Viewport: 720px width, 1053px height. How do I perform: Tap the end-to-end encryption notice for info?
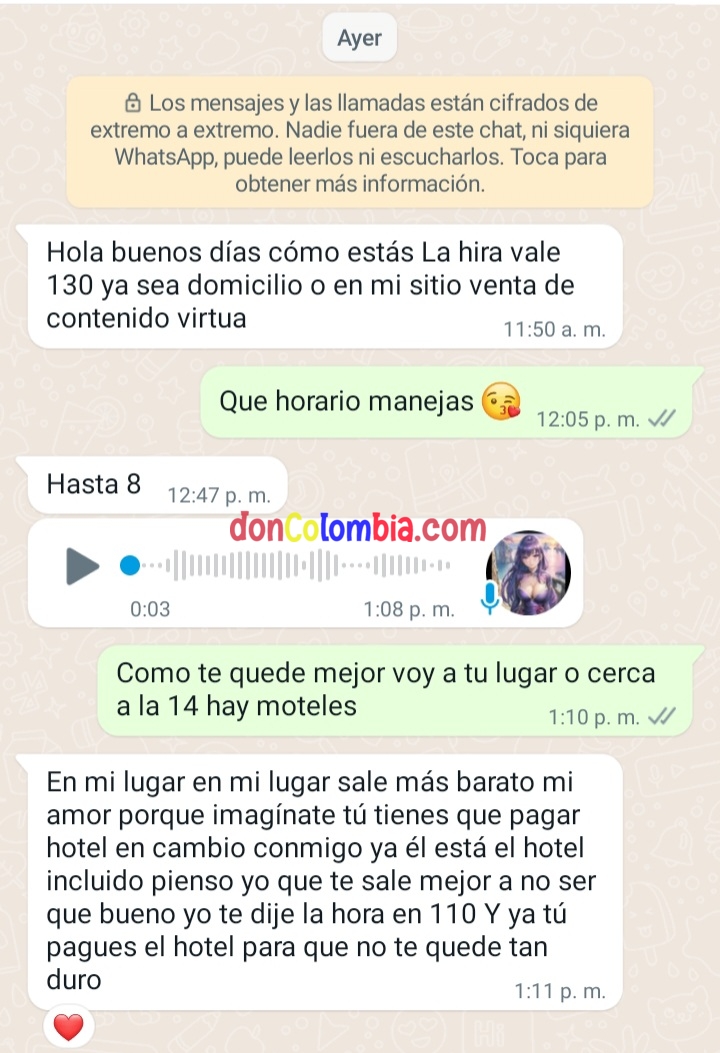[359, 143]
